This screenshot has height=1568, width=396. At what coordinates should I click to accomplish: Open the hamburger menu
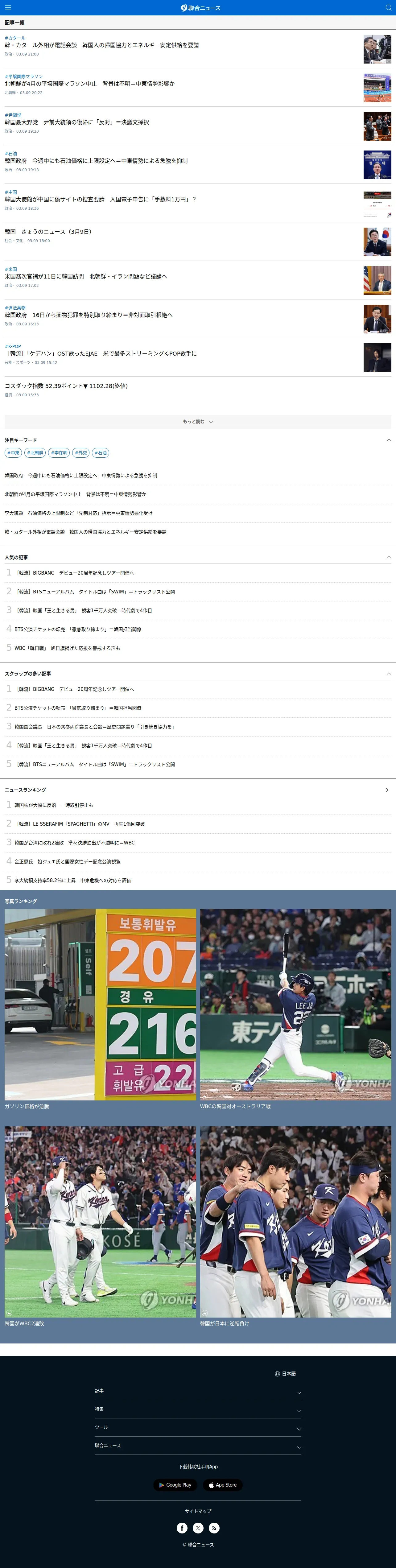click(8, 7)
